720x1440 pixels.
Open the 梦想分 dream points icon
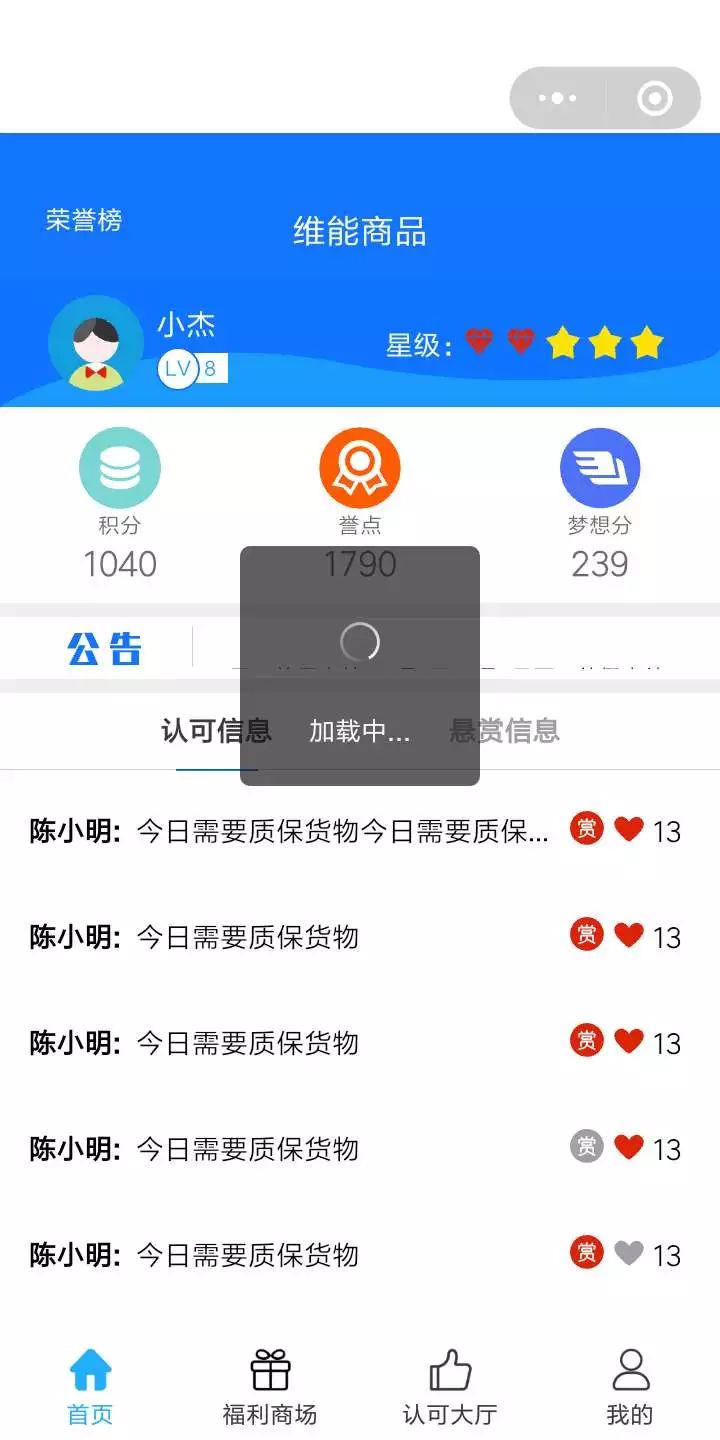coord(600,468)
